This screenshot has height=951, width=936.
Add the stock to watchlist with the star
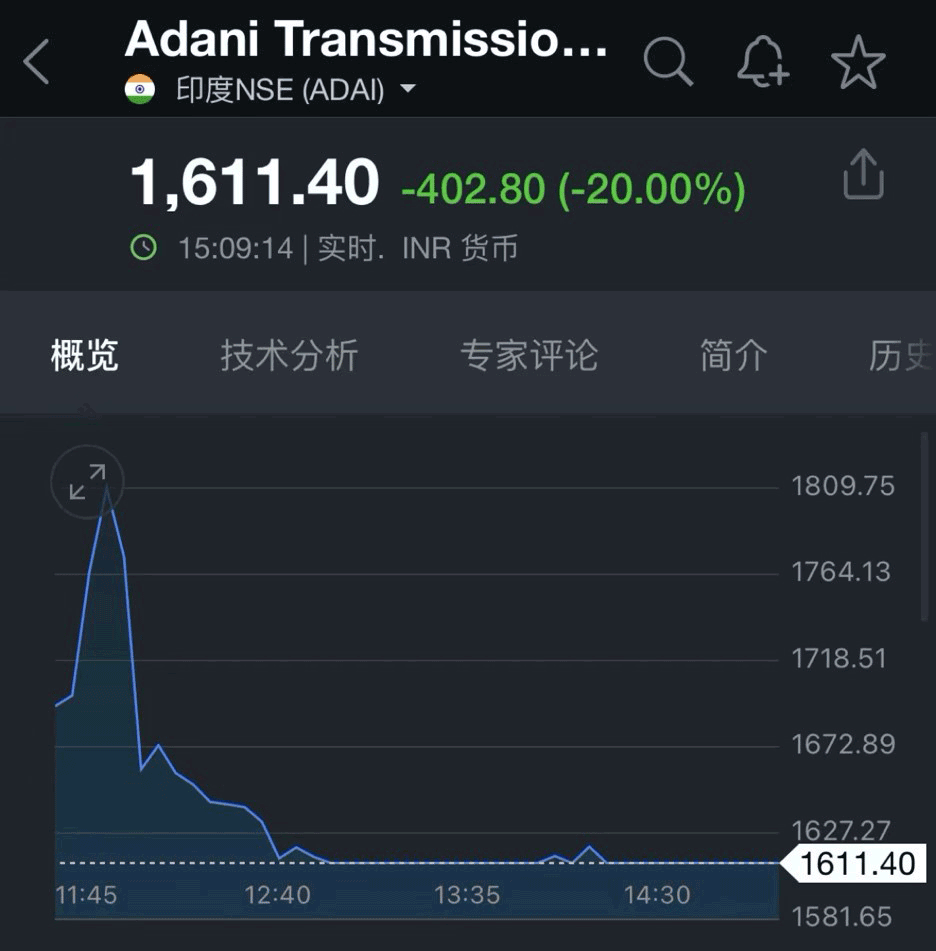[858, 64]
